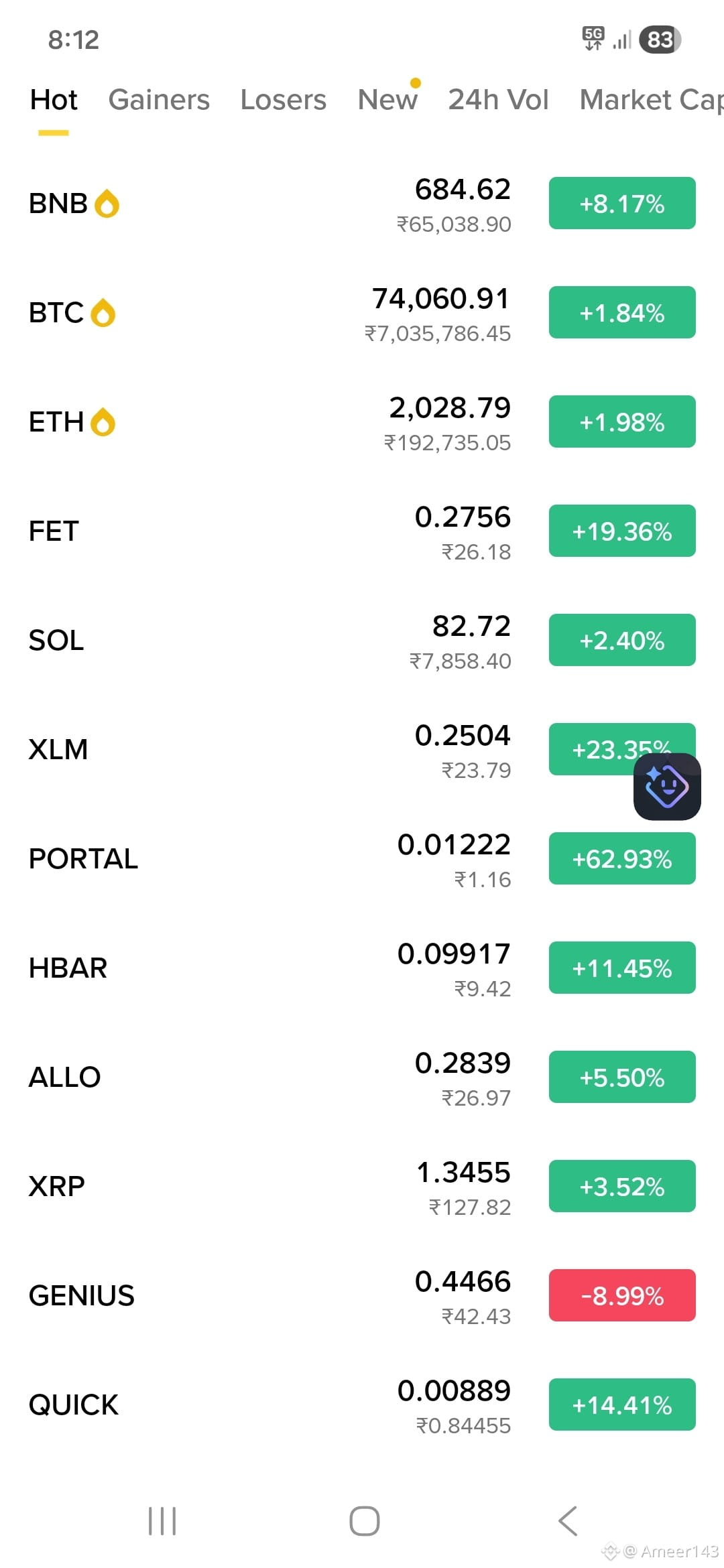Tap the ALLO +5.50% change badge
724x1568 pixels.
(622, 1077)
